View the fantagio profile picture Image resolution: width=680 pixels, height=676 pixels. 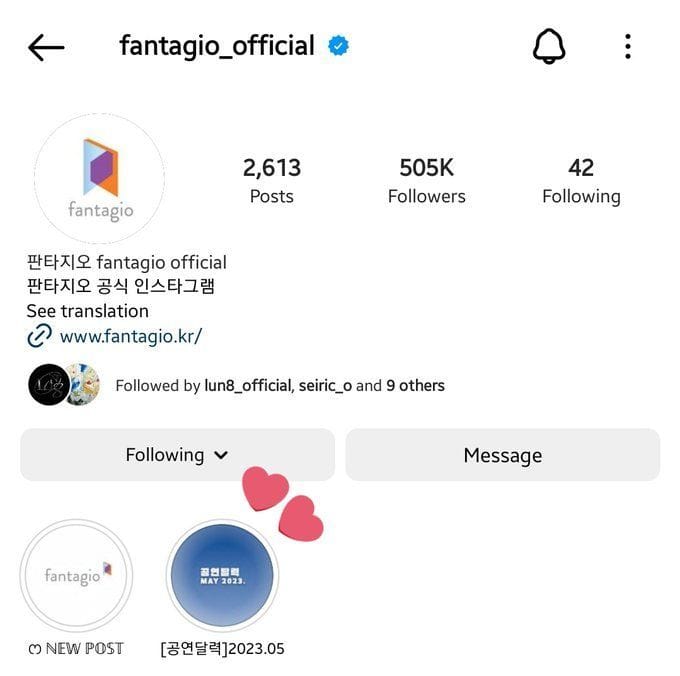pos(100,177)
